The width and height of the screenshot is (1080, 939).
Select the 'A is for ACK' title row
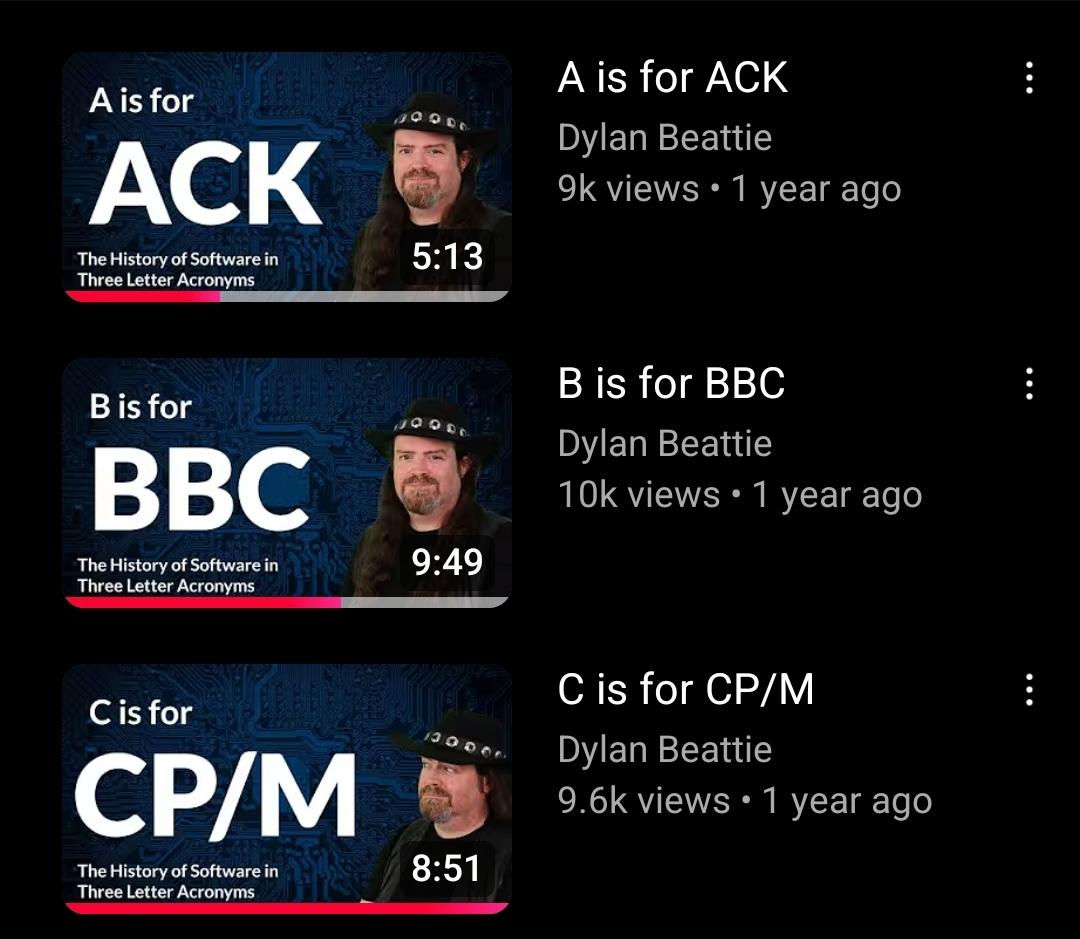pos(672,78)
